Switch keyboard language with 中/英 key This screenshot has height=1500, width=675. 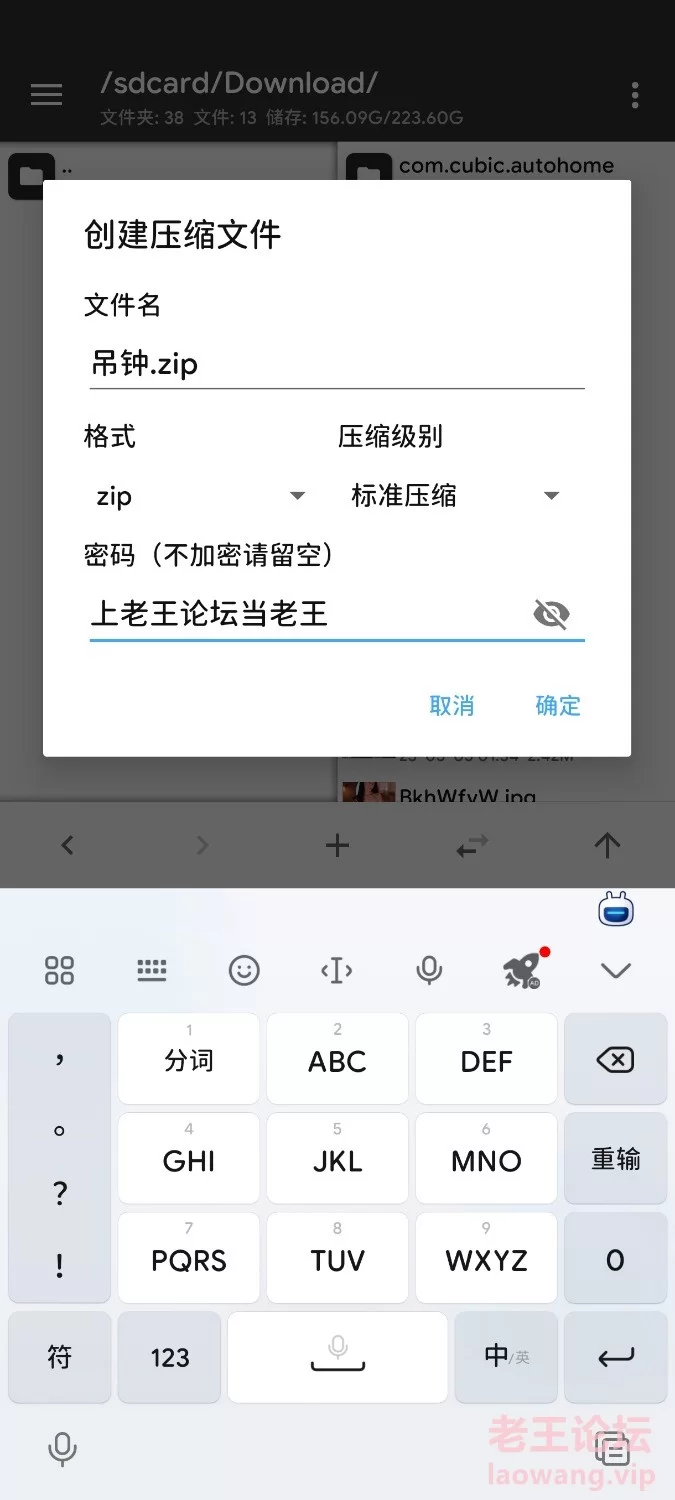click(506, 1356)
